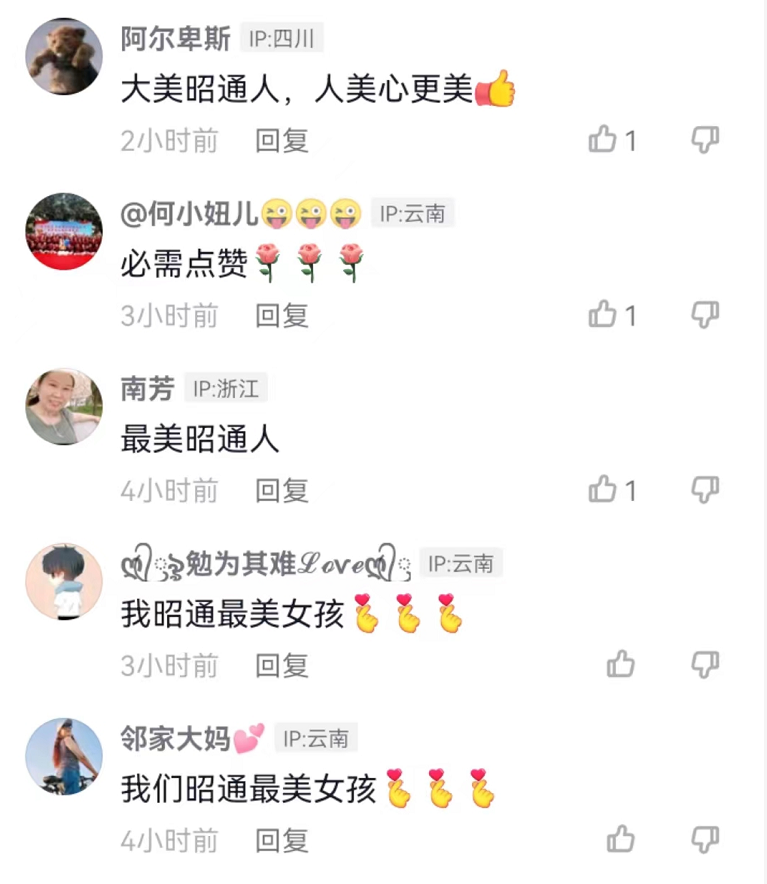This screenshot has height=884, width=767.
Task: Open 勉为其难's profile avatar
Action: [x=64, y=581]
